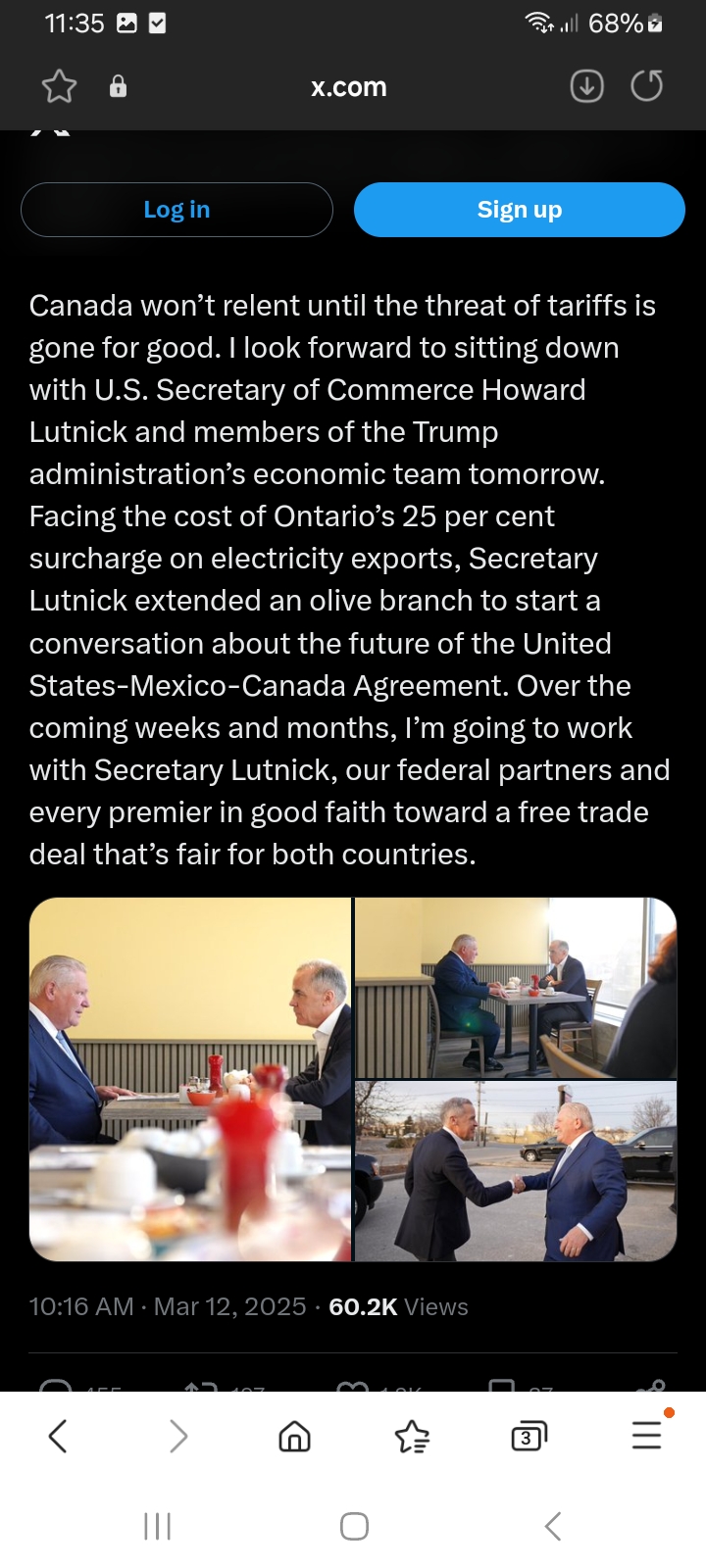The height and width of the screenshot is (1568, 706).
Task: Tap the system home button
Action: click(x=354, y=1526)
